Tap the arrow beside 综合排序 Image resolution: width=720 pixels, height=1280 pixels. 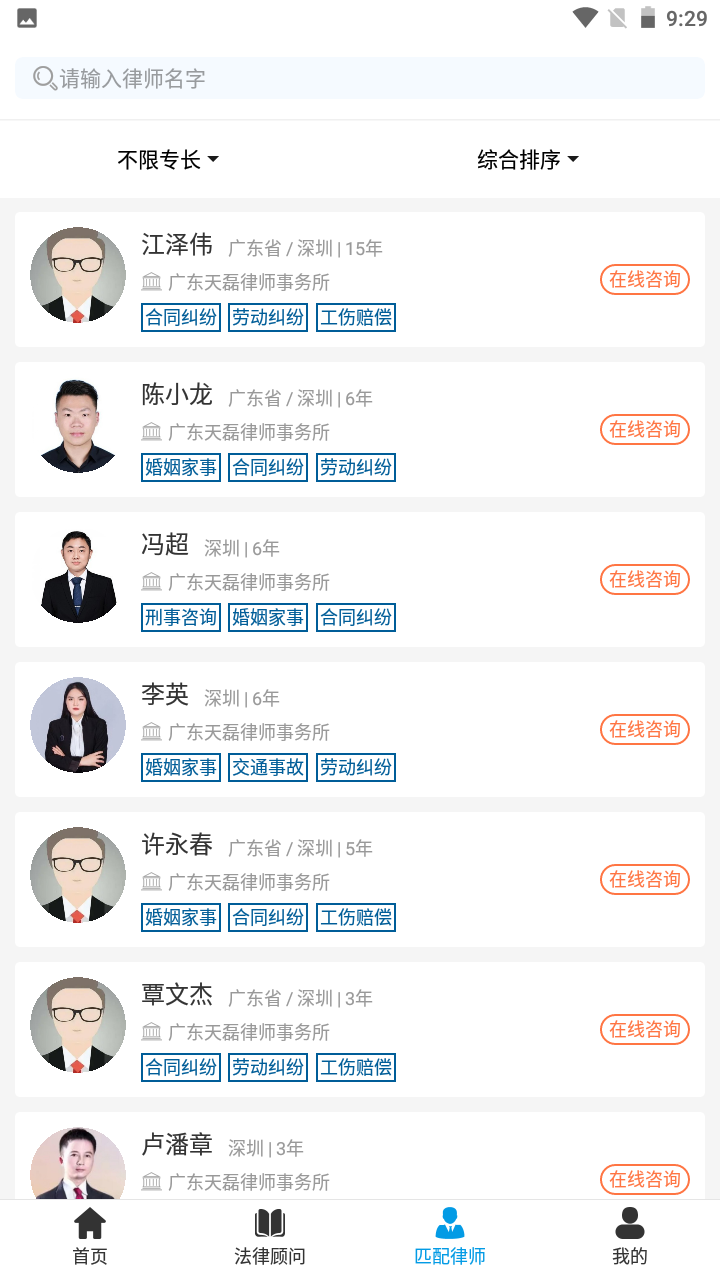pyautogui.click(x=573, y=159)
